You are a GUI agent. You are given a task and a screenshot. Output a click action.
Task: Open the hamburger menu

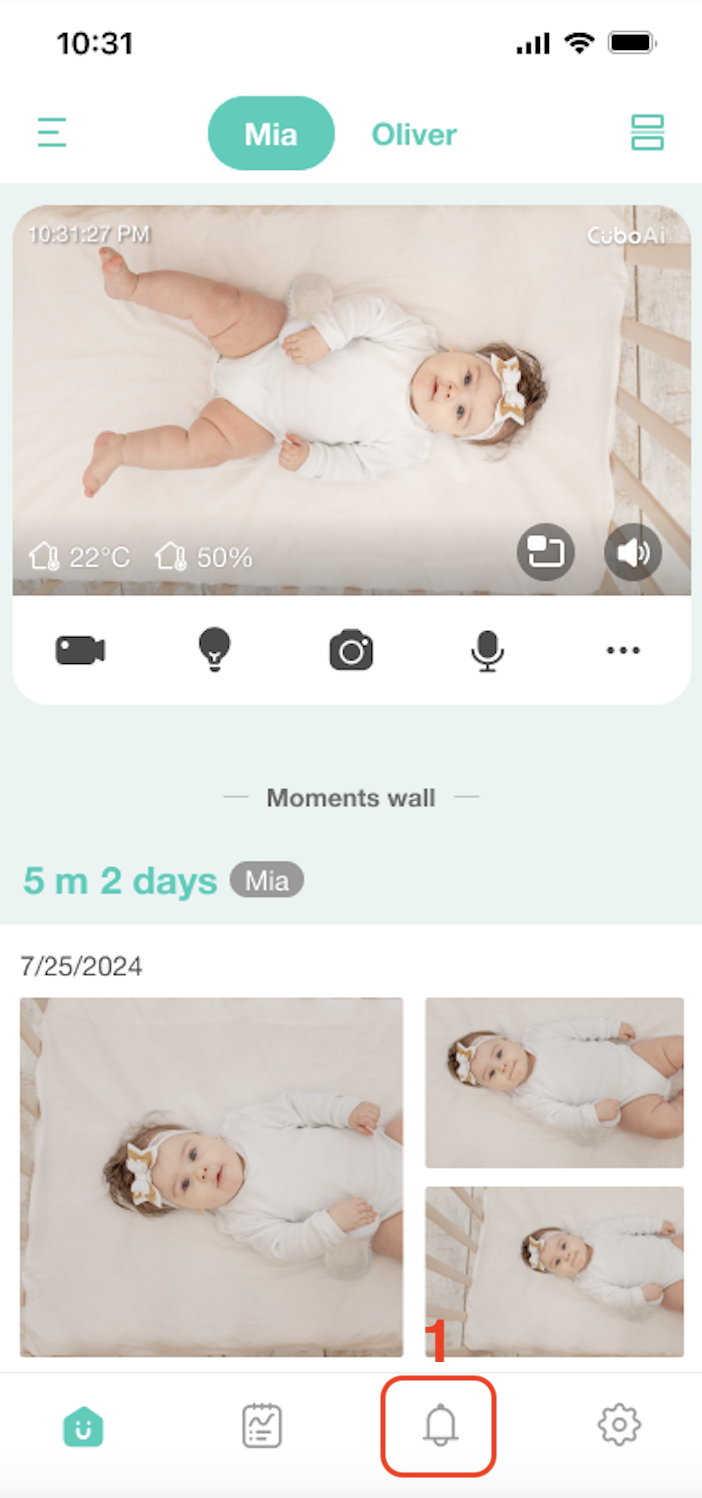click(52, 133)
